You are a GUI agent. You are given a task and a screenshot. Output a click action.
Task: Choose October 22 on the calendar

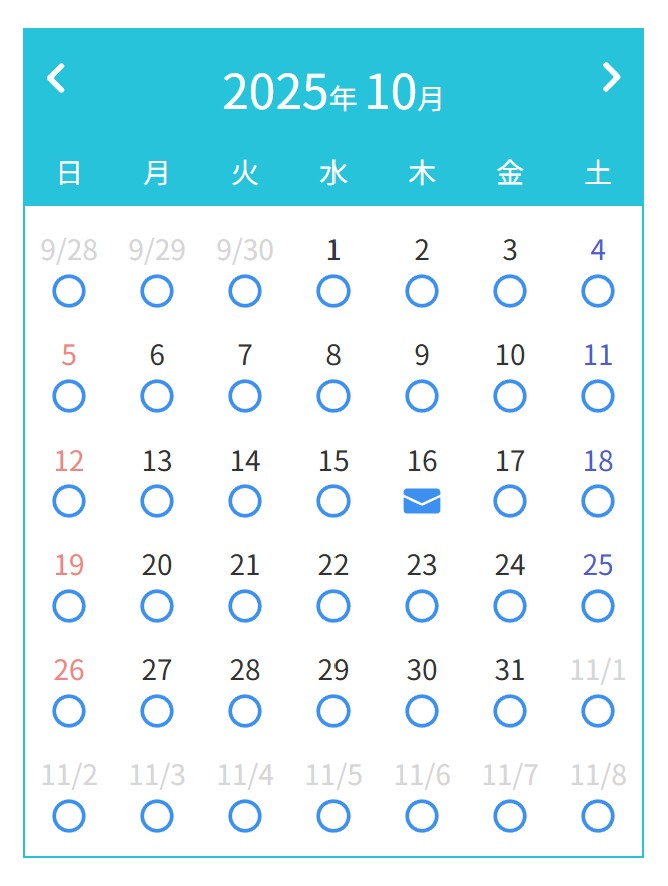pyautogui.click(x=333, y=605)
